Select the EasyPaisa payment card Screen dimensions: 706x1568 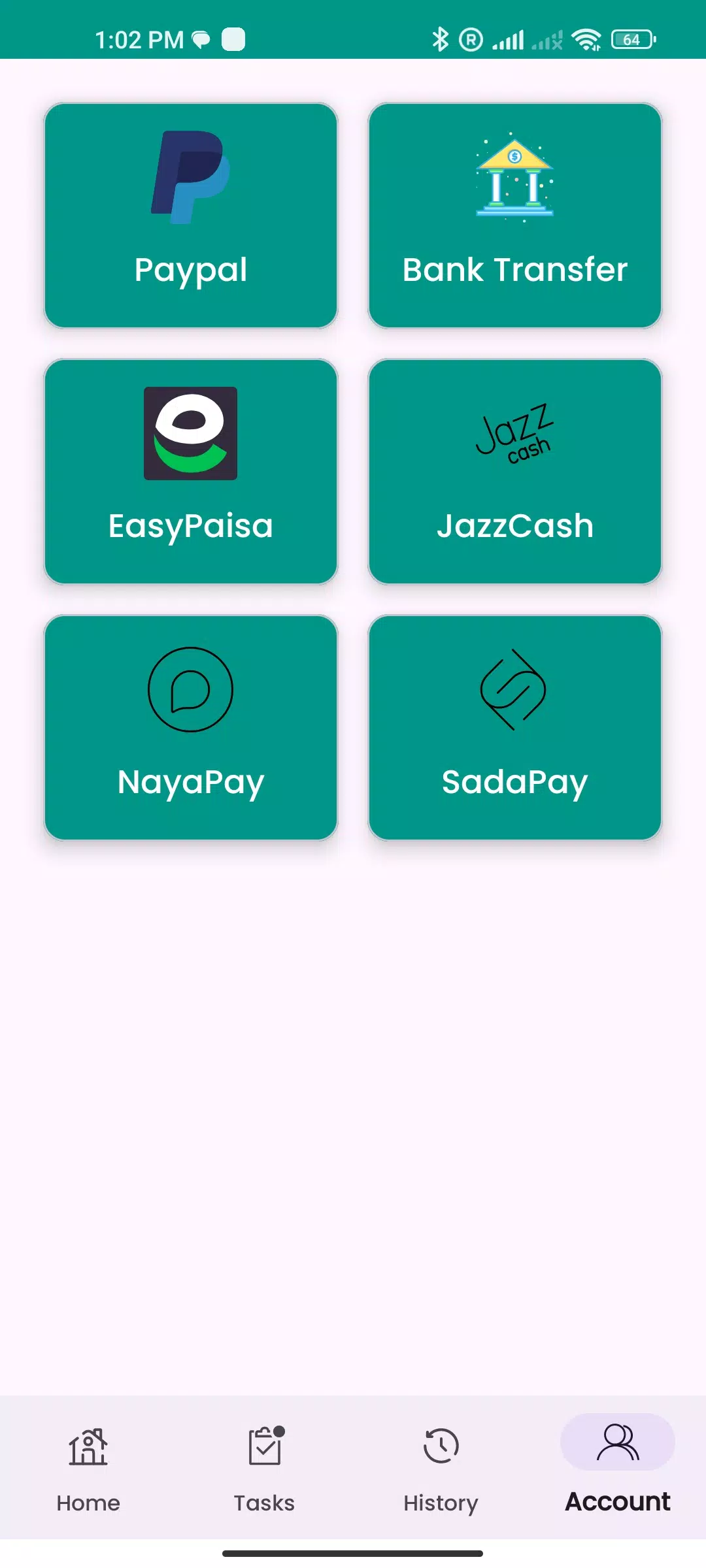tap(190, 470)
